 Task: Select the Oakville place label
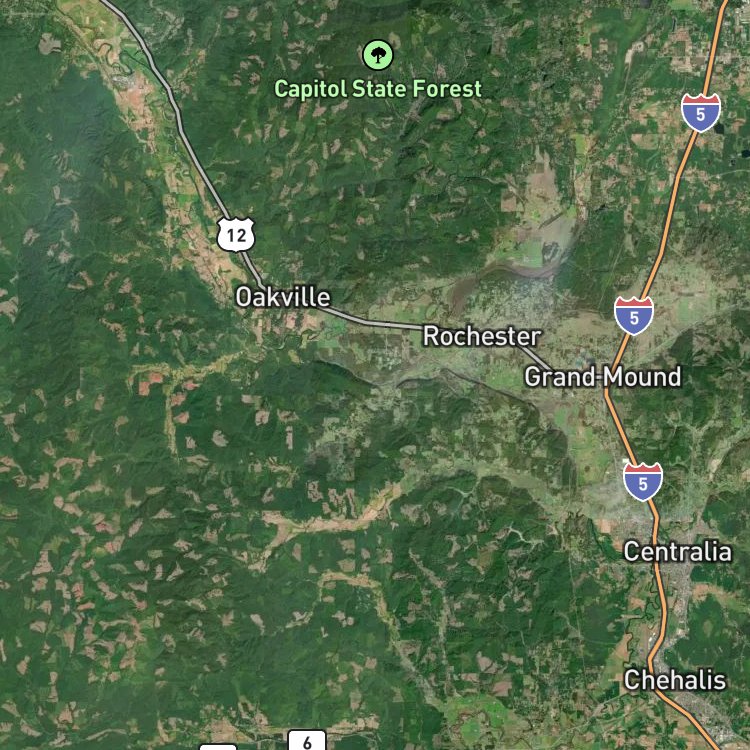283,297
